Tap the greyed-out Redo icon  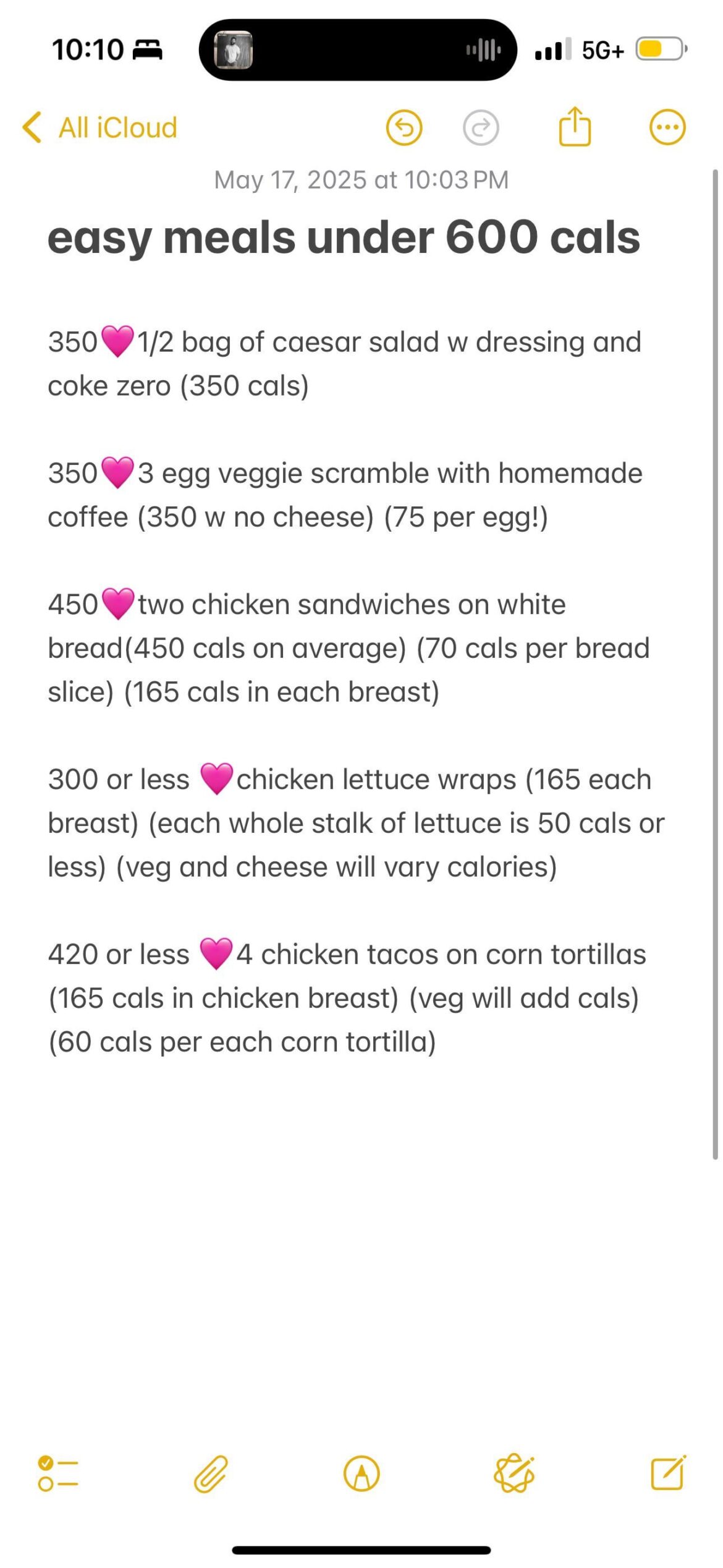point(482,127)
